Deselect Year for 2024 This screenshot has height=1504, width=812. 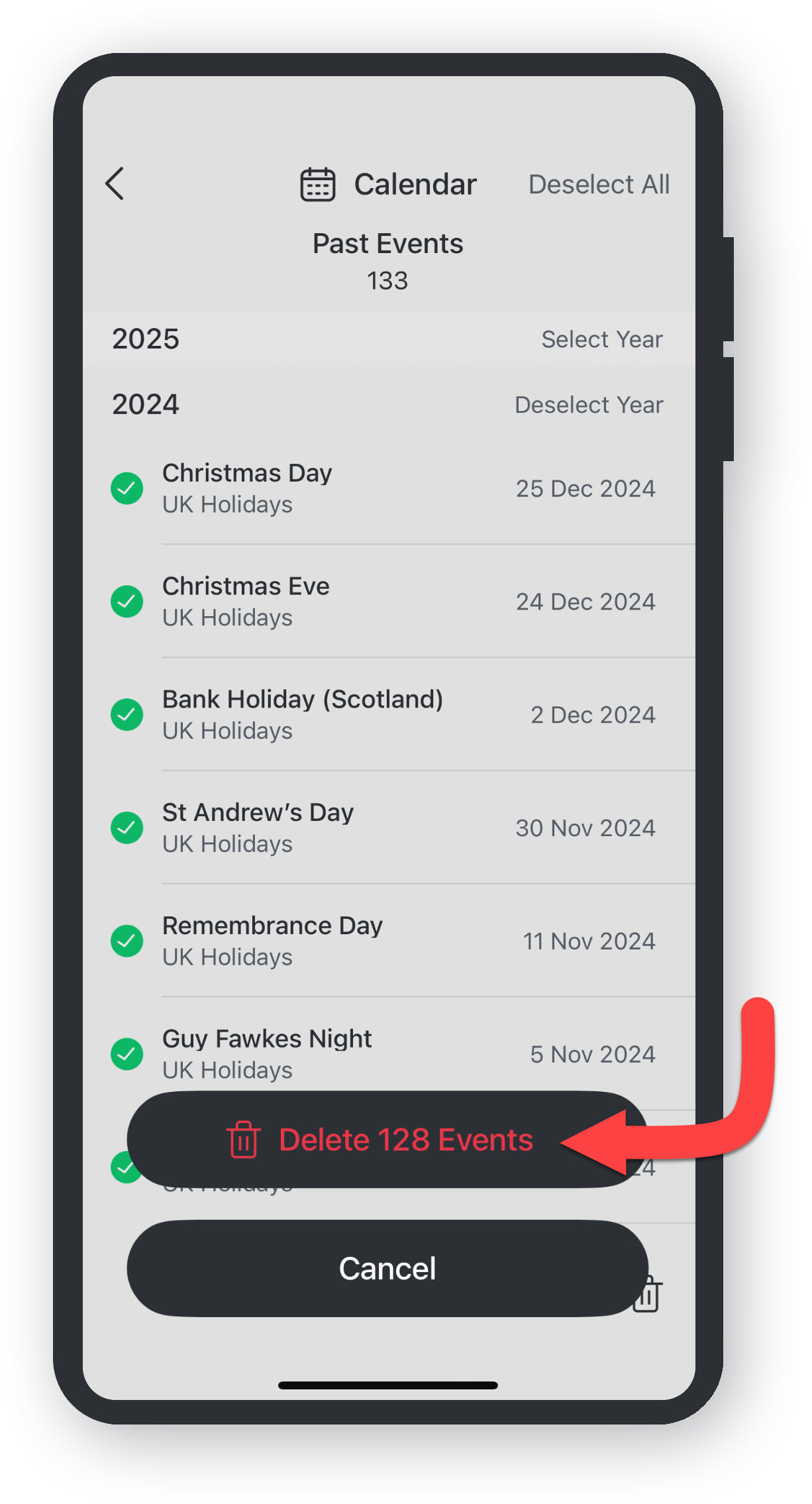(589, 405)
